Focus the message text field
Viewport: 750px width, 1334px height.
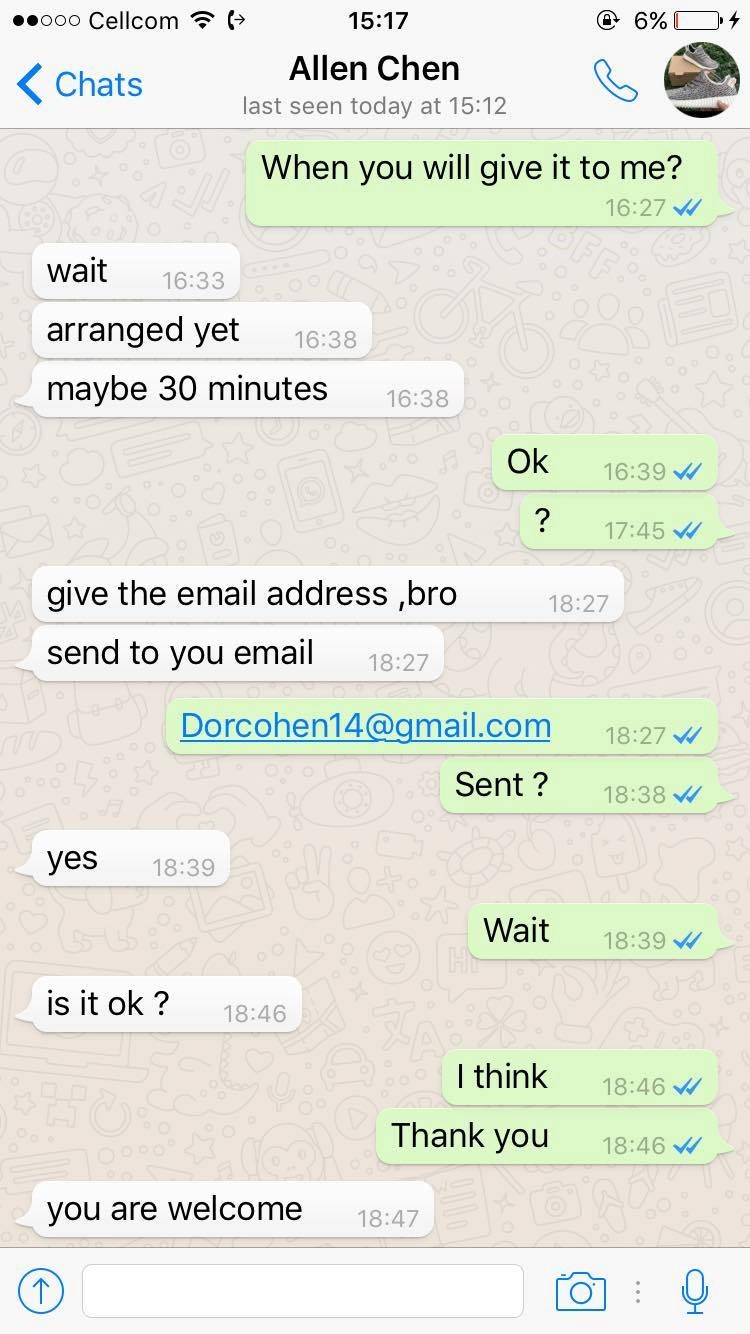302,1290
